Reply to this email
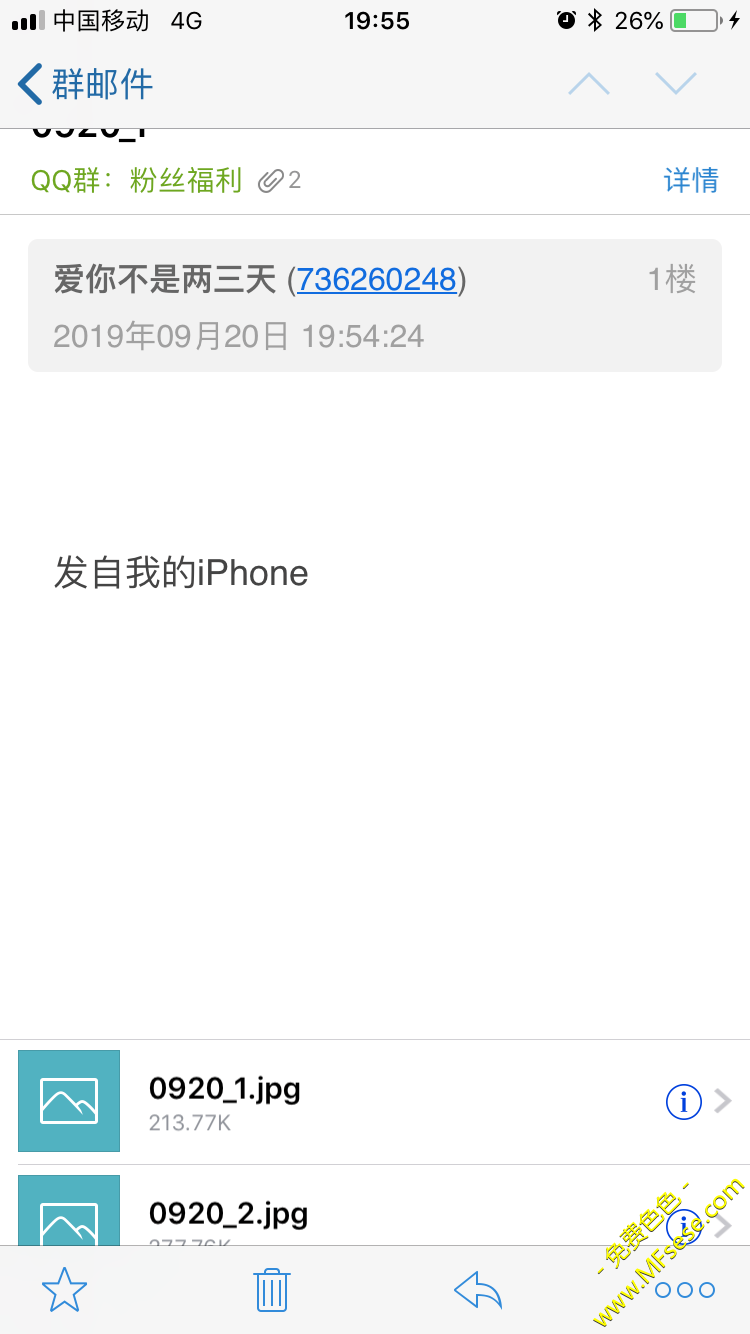 click(478, 1290)
